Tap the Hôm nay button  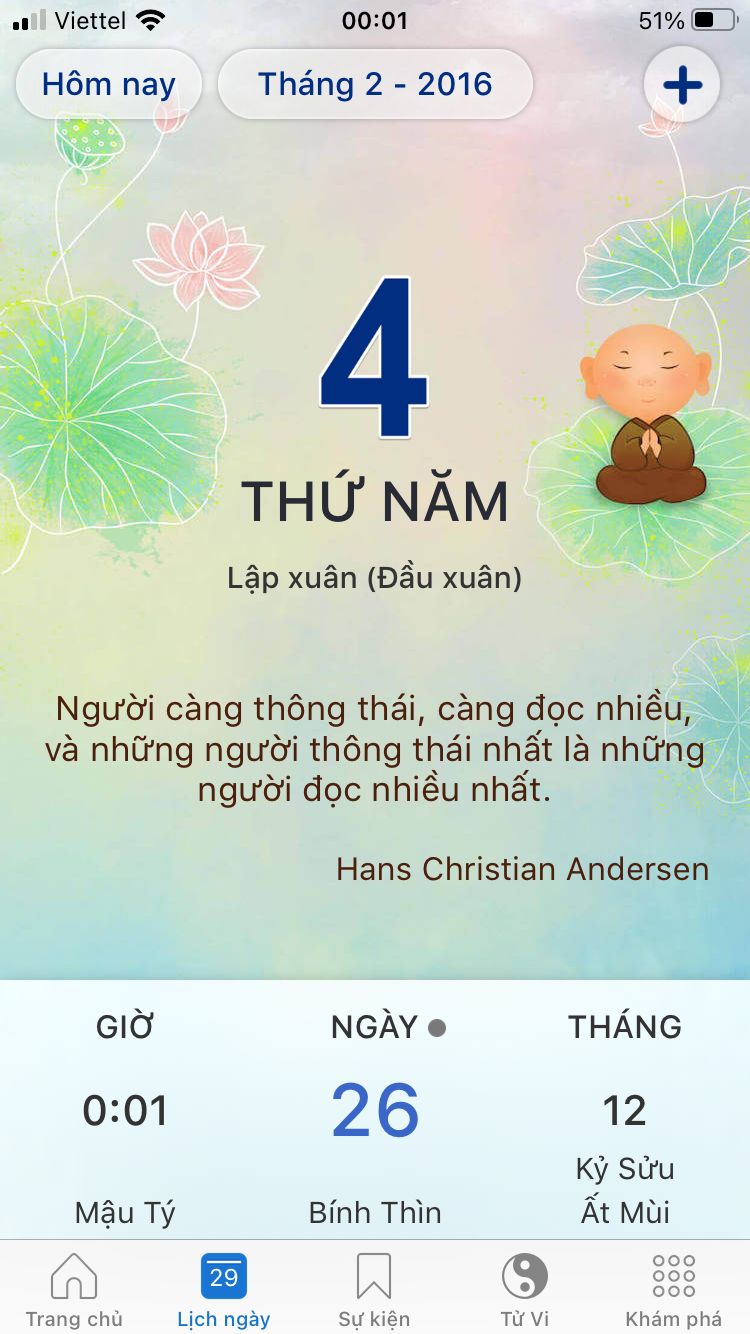pos(109,84)
